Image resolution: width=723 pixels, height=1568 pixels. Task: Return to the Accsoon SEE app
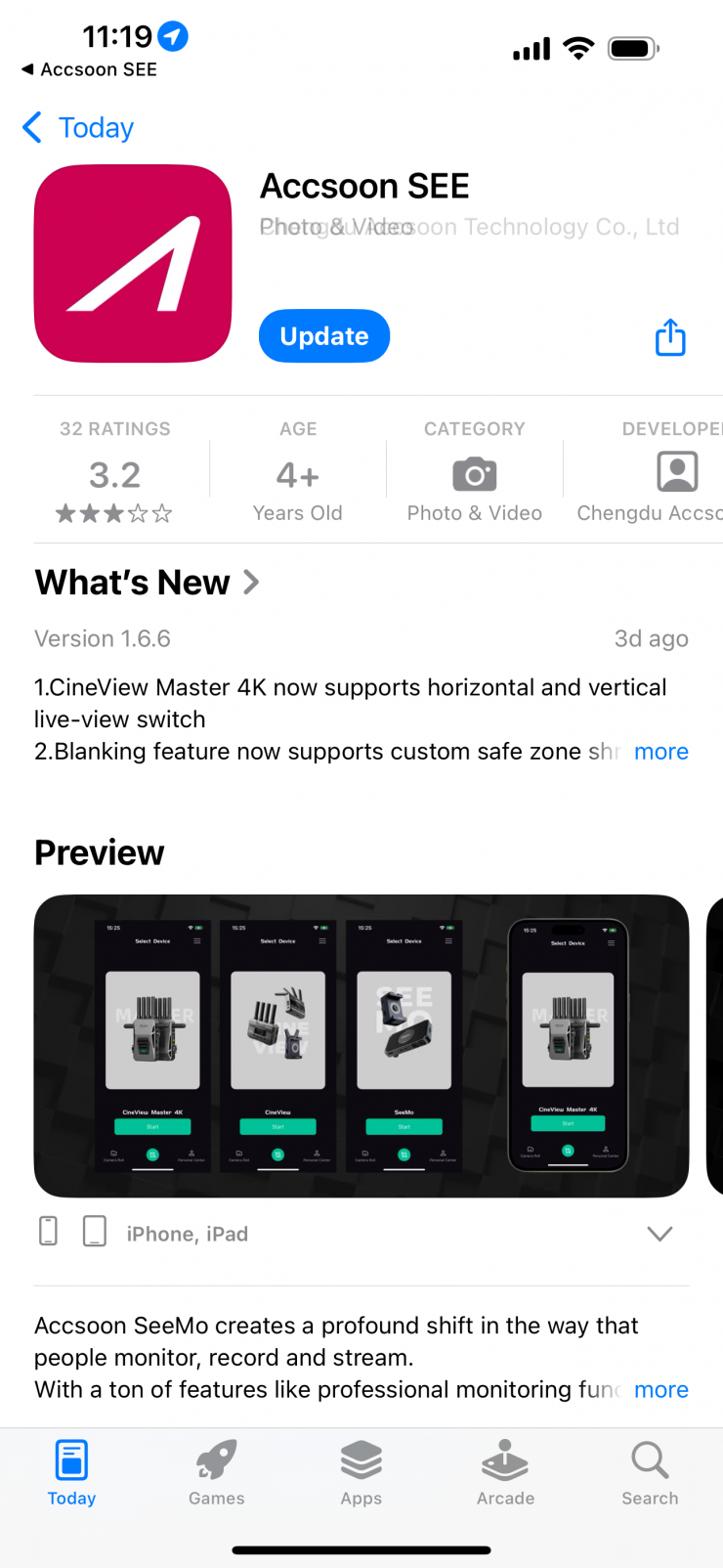pos(90,69)
